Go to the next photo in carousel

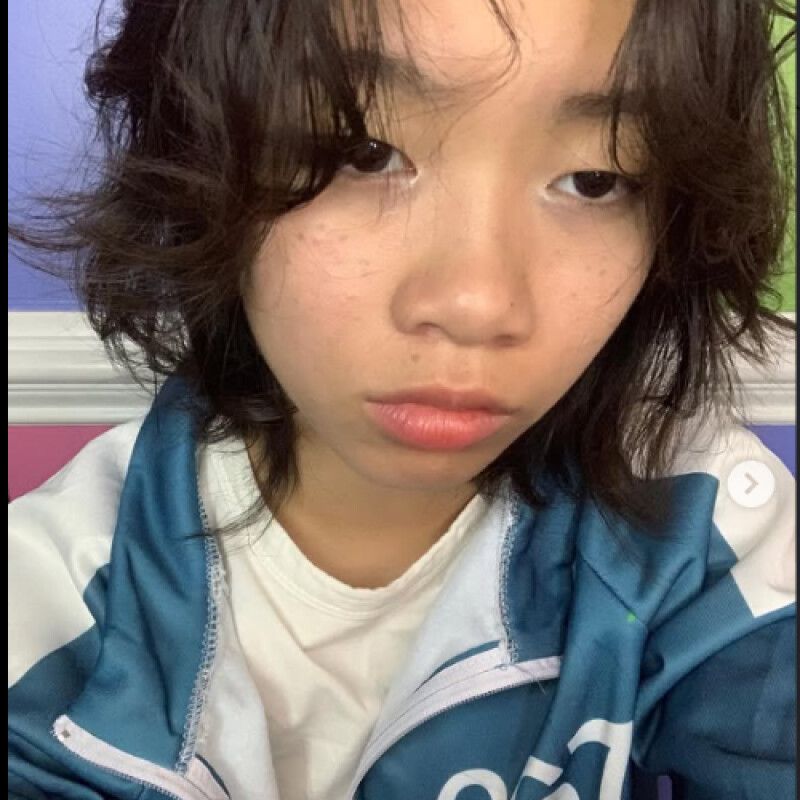(x=750, y=484)
